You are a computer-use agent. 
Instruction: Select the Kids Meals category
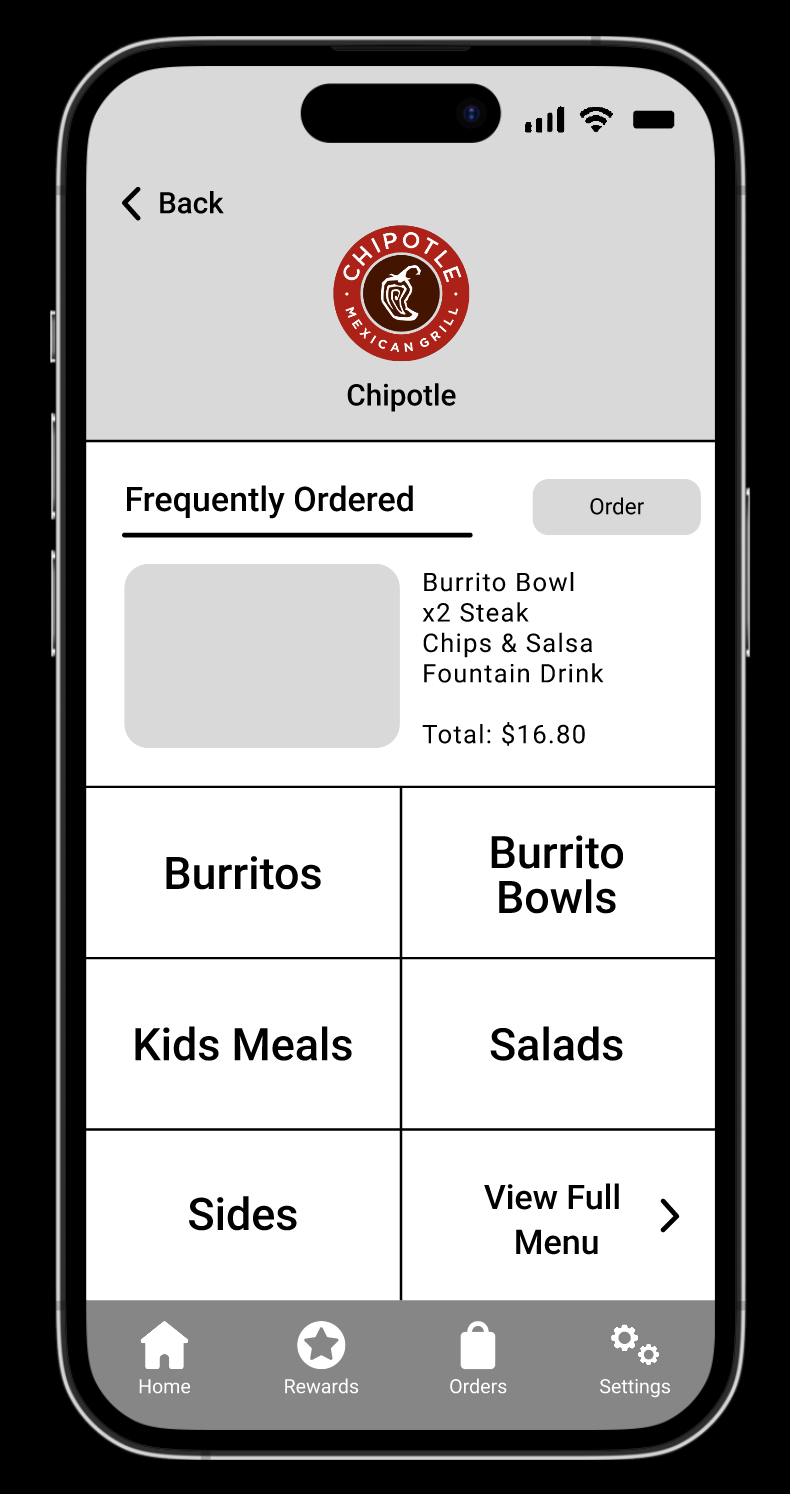click(243, 1044)
